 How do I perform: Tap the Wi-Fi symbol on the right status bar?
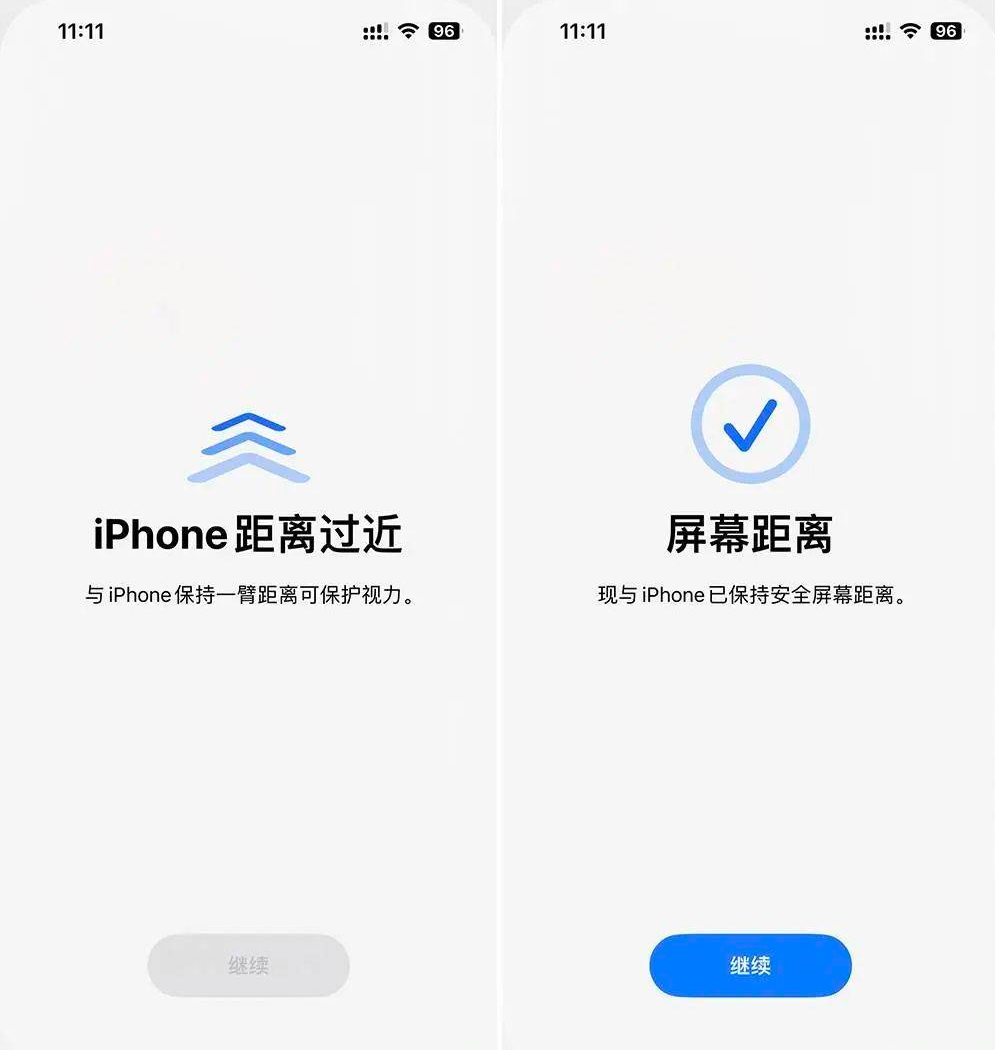click(908, 31)
